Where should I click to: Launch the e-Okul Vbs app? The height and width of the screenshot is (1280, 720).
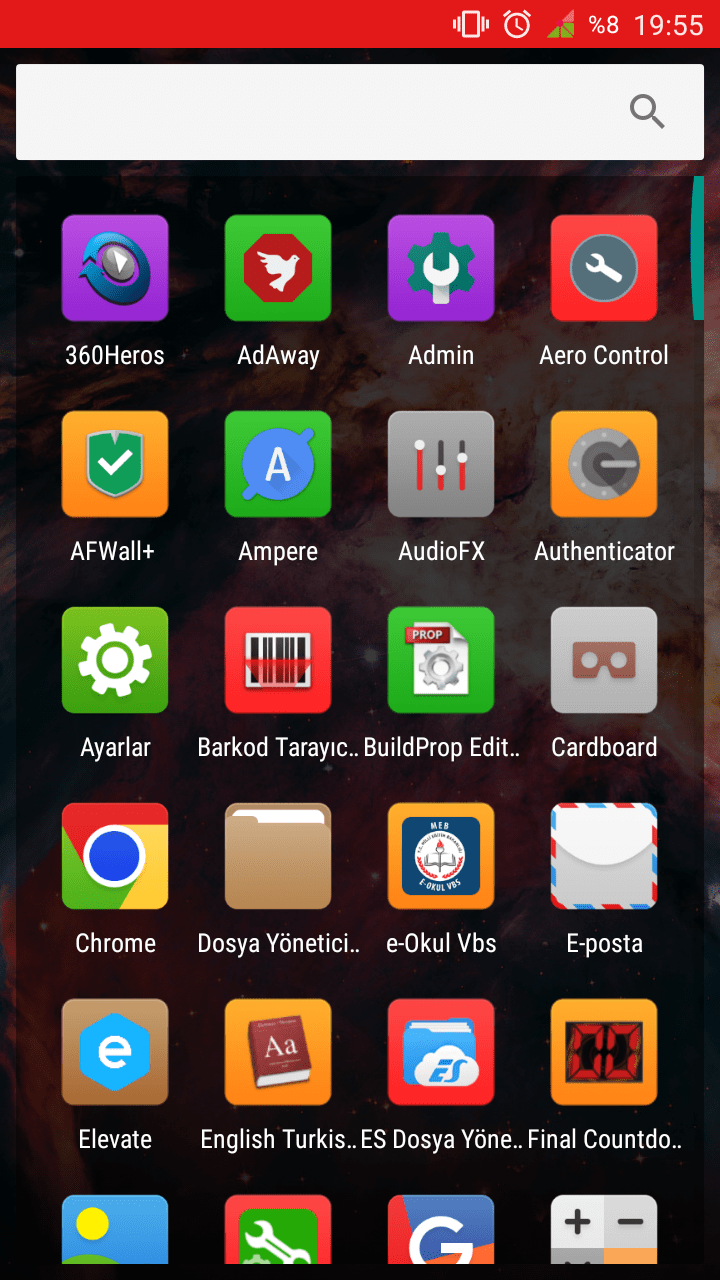pos(441,856)
